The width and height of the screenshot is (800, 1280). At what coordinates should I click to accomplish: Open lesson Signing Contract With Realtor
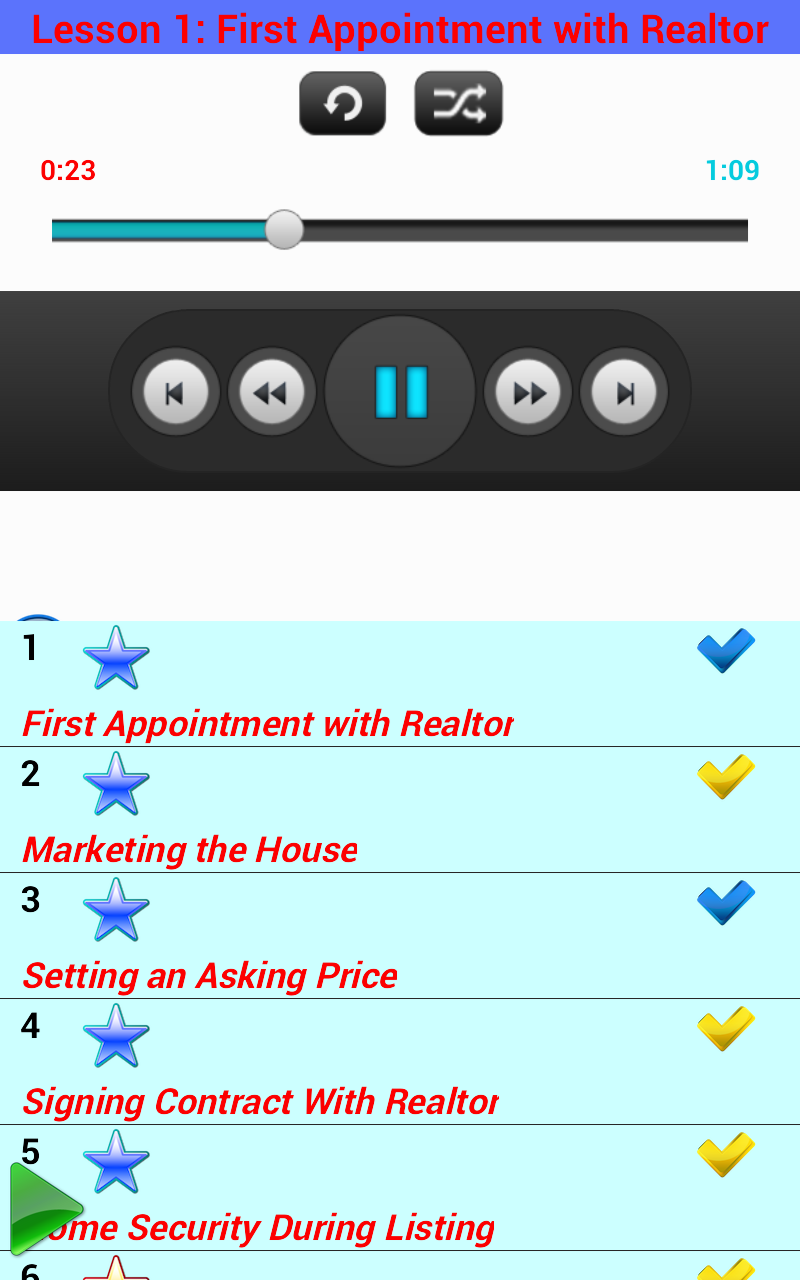click(400, 1062)
